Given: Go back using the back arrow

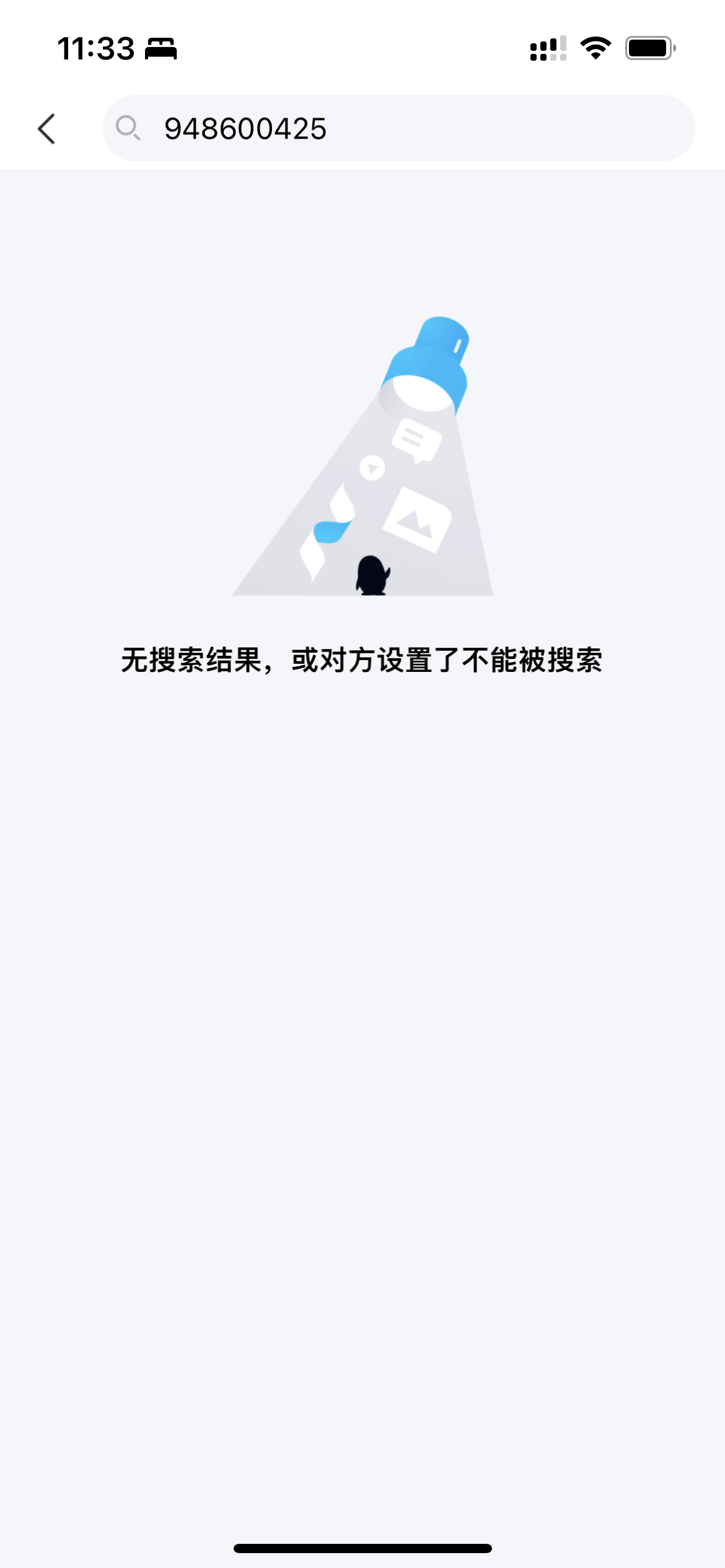Looking at the screenshot, I should point(46,129).
